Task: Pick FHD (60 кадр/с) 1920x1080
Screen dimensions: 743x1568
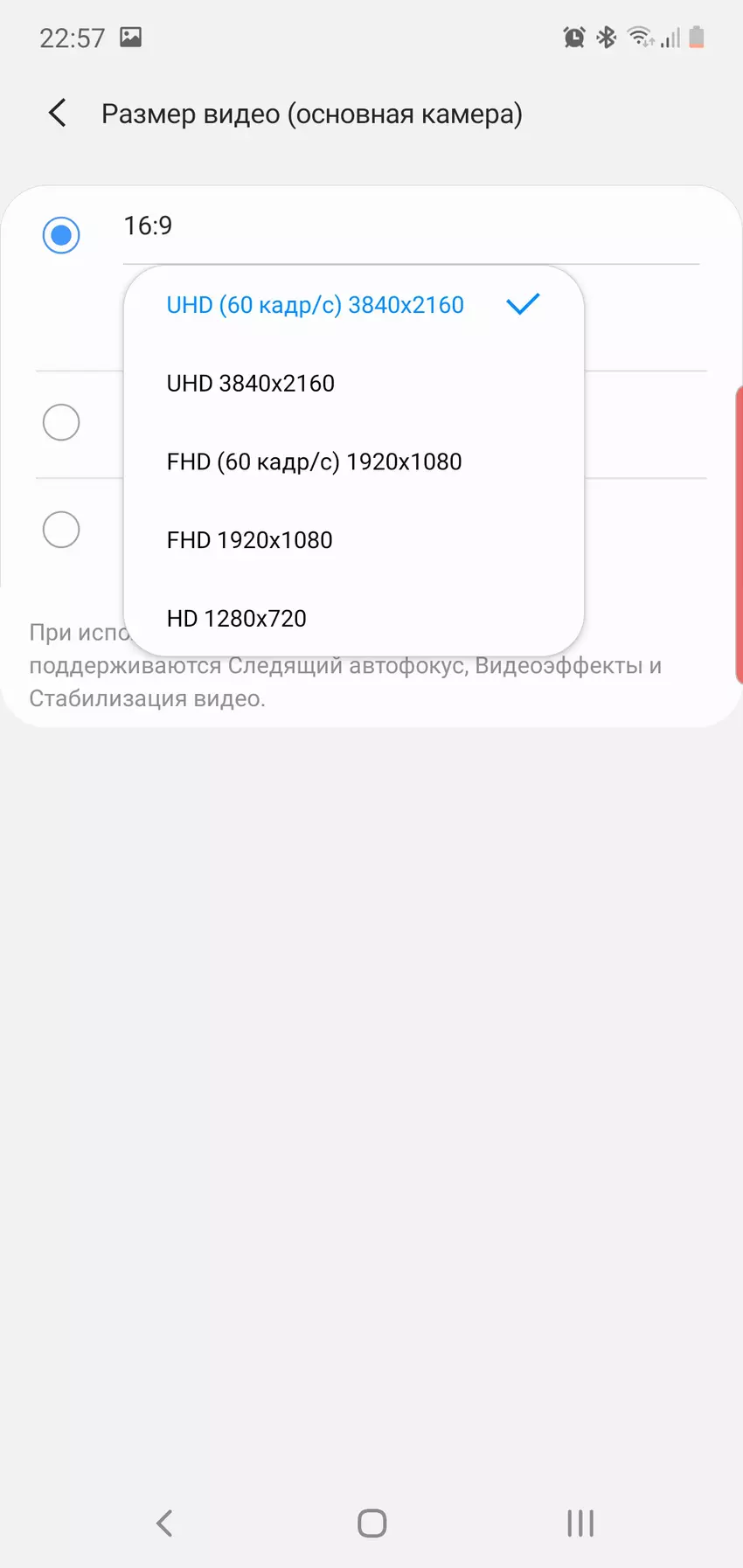Action: (x=314, y=461)
